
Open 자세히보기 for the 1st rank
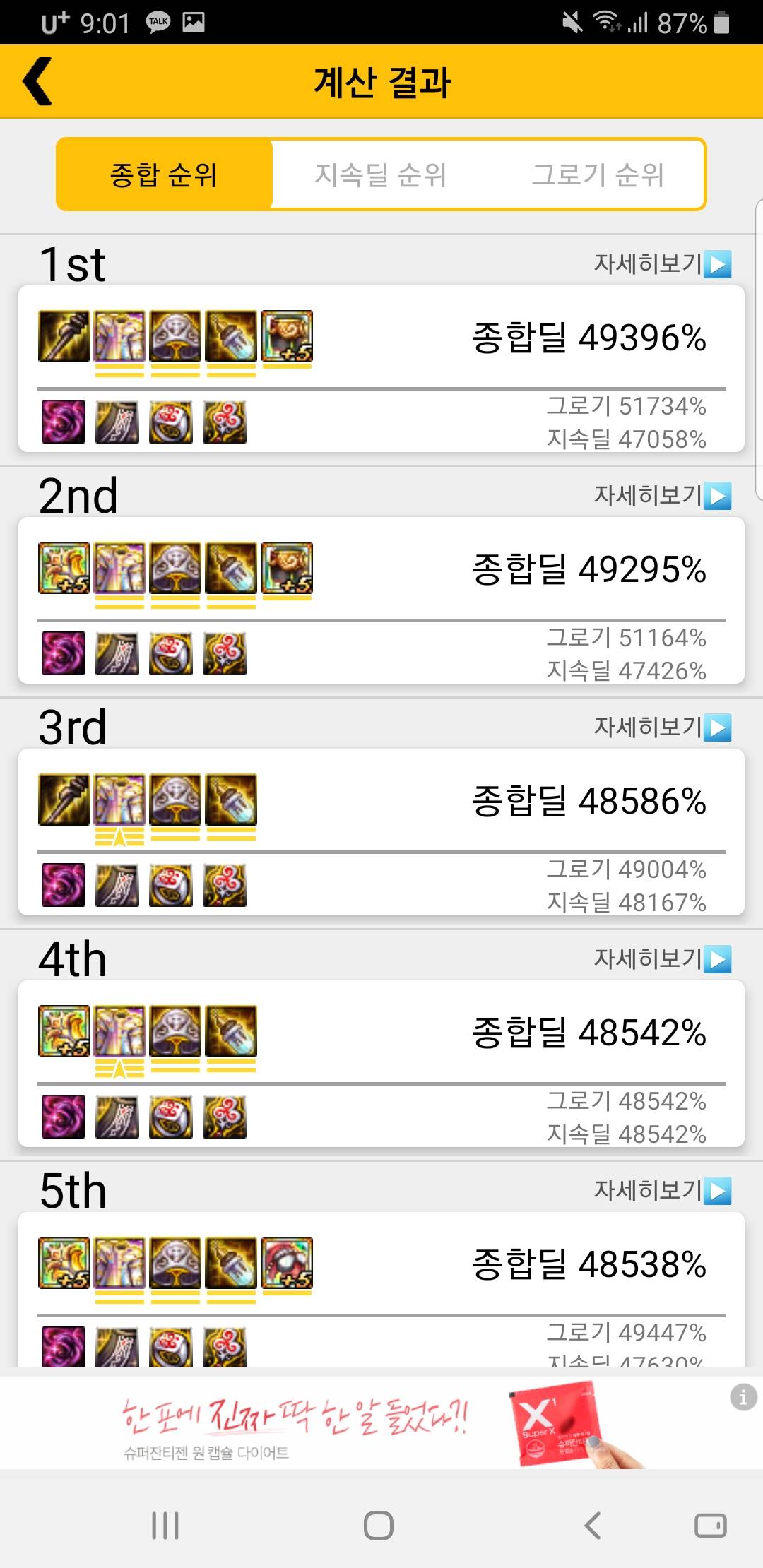point(662,264)
